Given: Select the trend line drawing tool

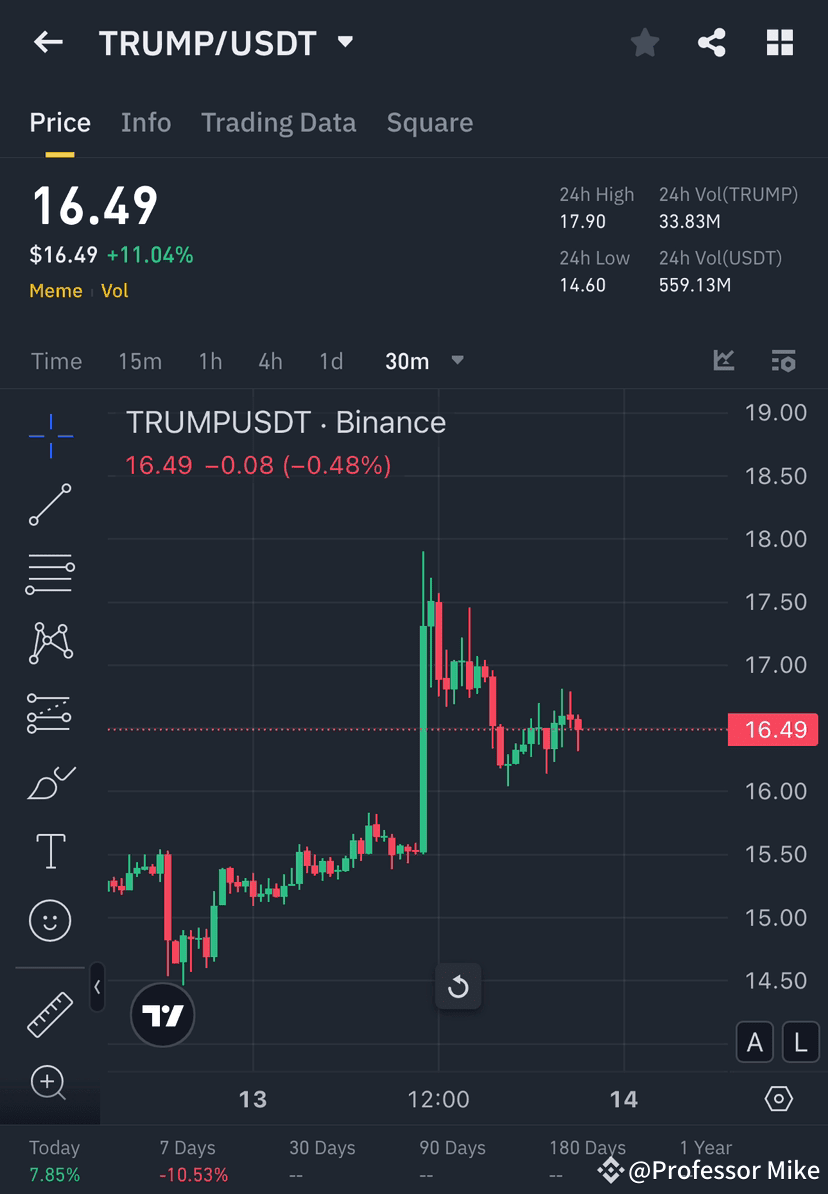Looking at the screenshot, I should pyautogui.click(x=50, y=505).
